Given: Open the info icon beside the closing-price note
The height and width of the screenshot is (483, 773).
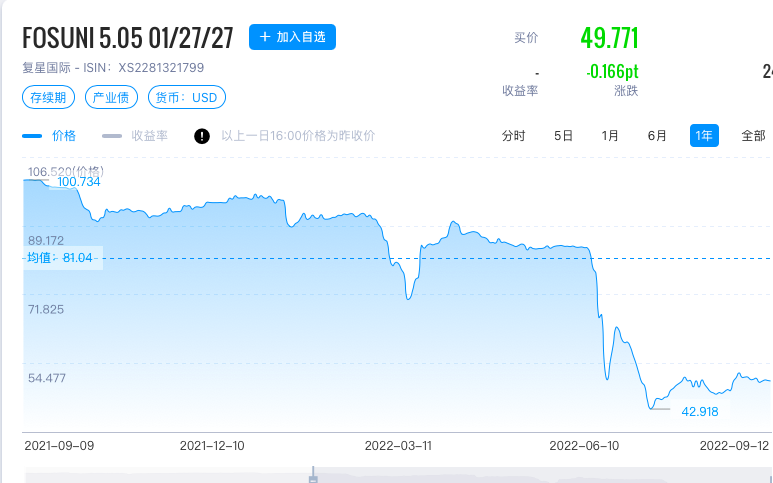Looking at the screenshot, I should (x=202, y=136).
